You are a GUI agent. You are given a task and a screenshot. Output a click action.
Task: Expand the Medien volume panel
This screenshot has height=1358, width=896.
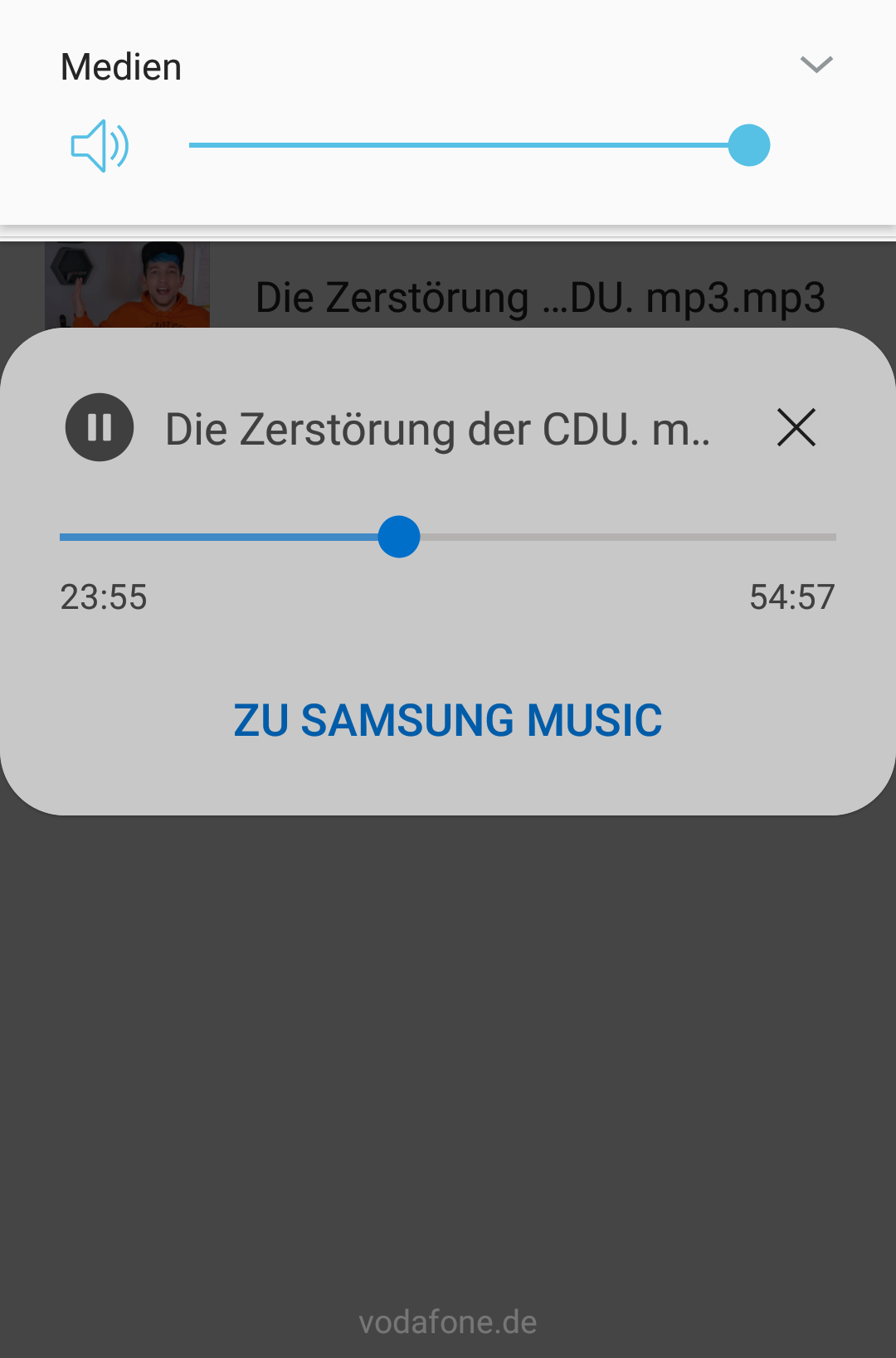[816, 65]
